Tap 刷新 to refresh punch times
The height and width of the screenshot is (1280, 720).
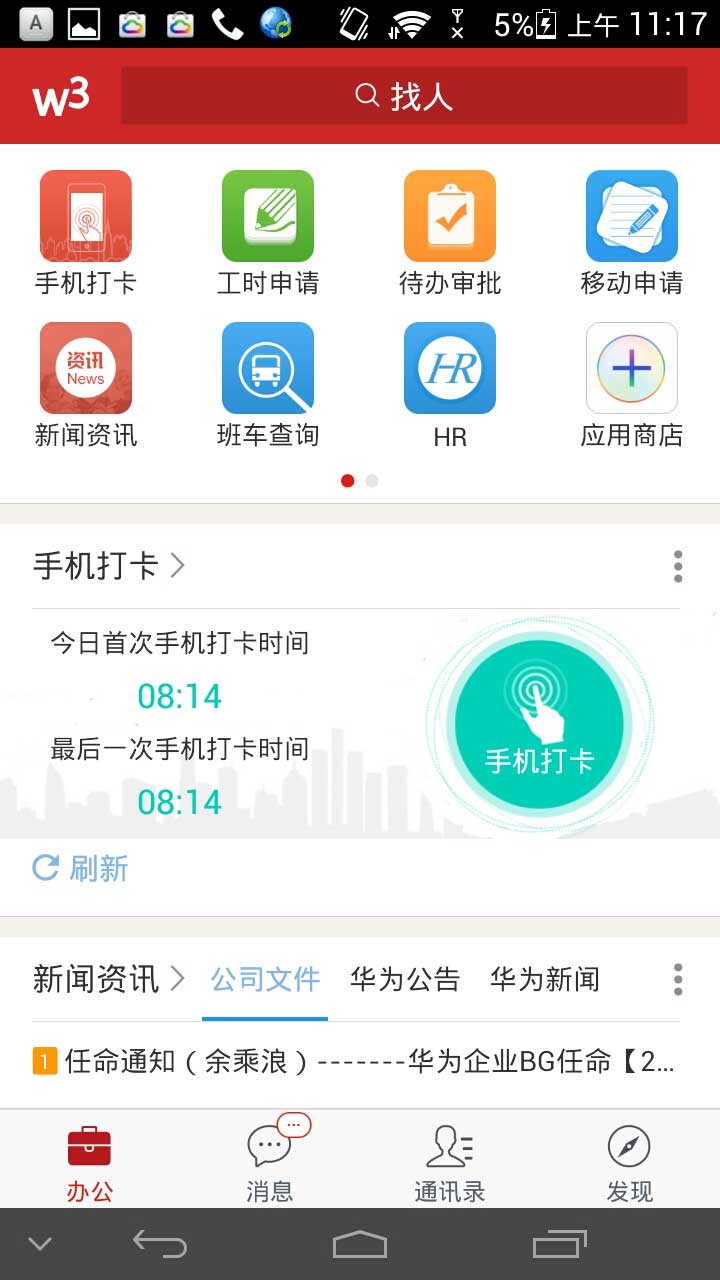point(81,868)
